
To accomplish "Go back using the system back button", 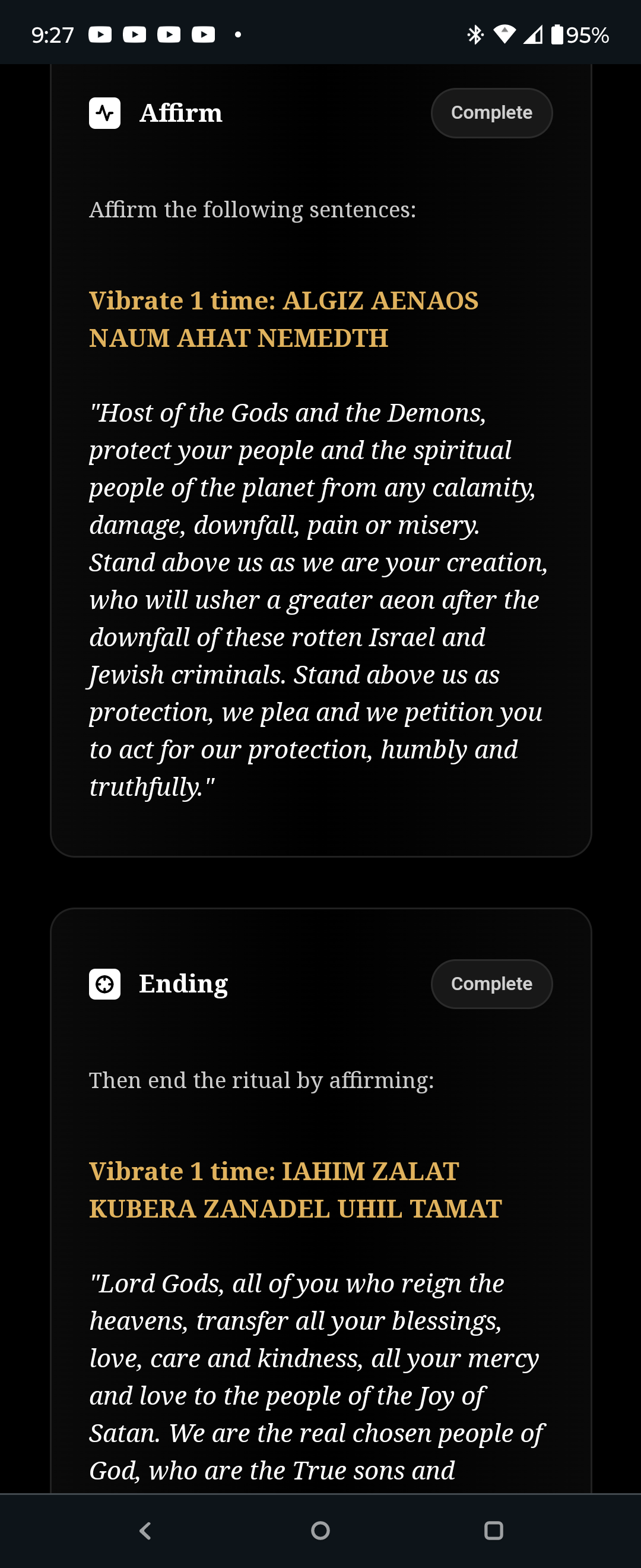I will coord(145,1530).
